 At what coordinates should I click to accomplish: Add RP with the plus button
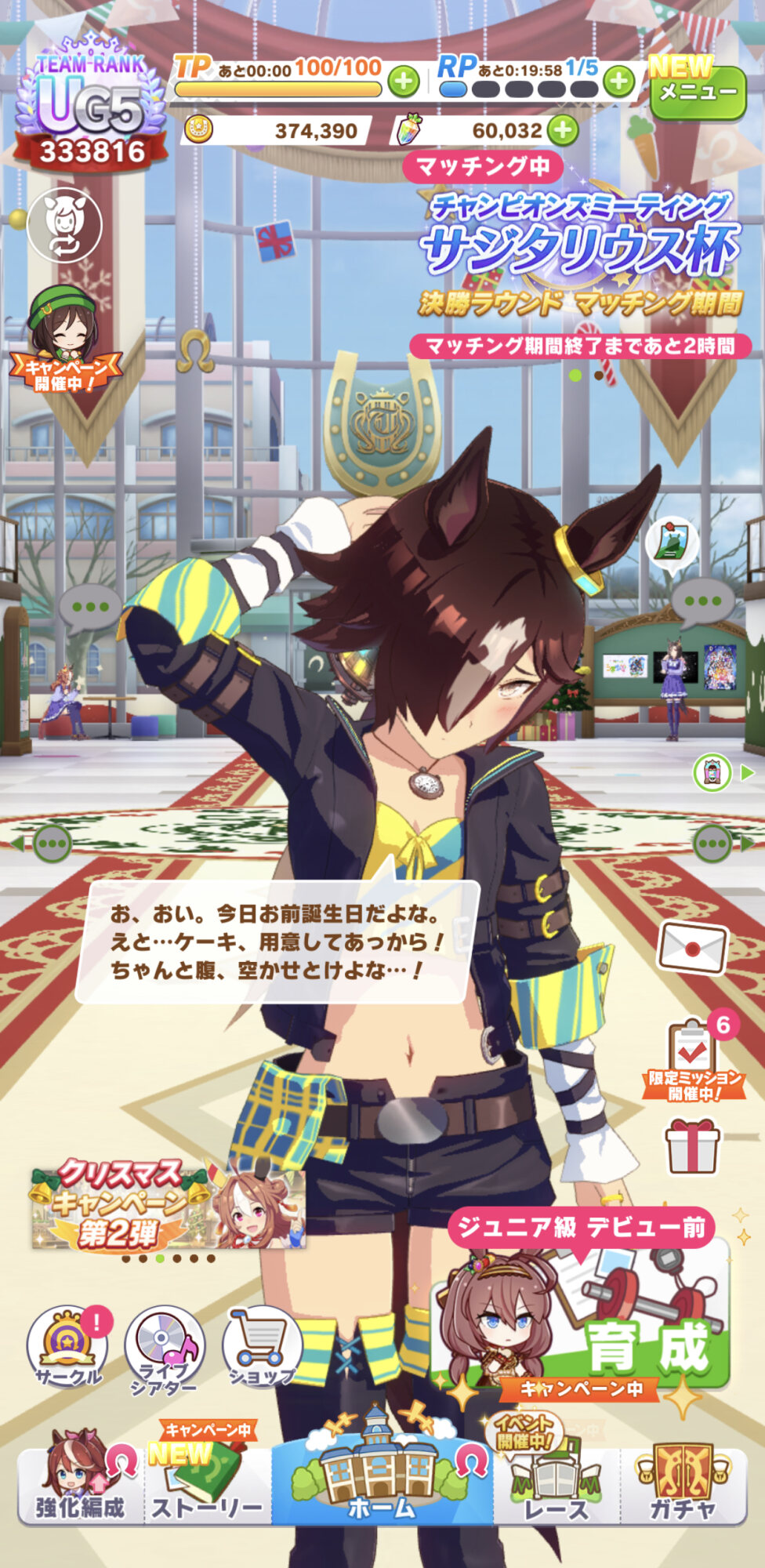click(x=619, y=81)
